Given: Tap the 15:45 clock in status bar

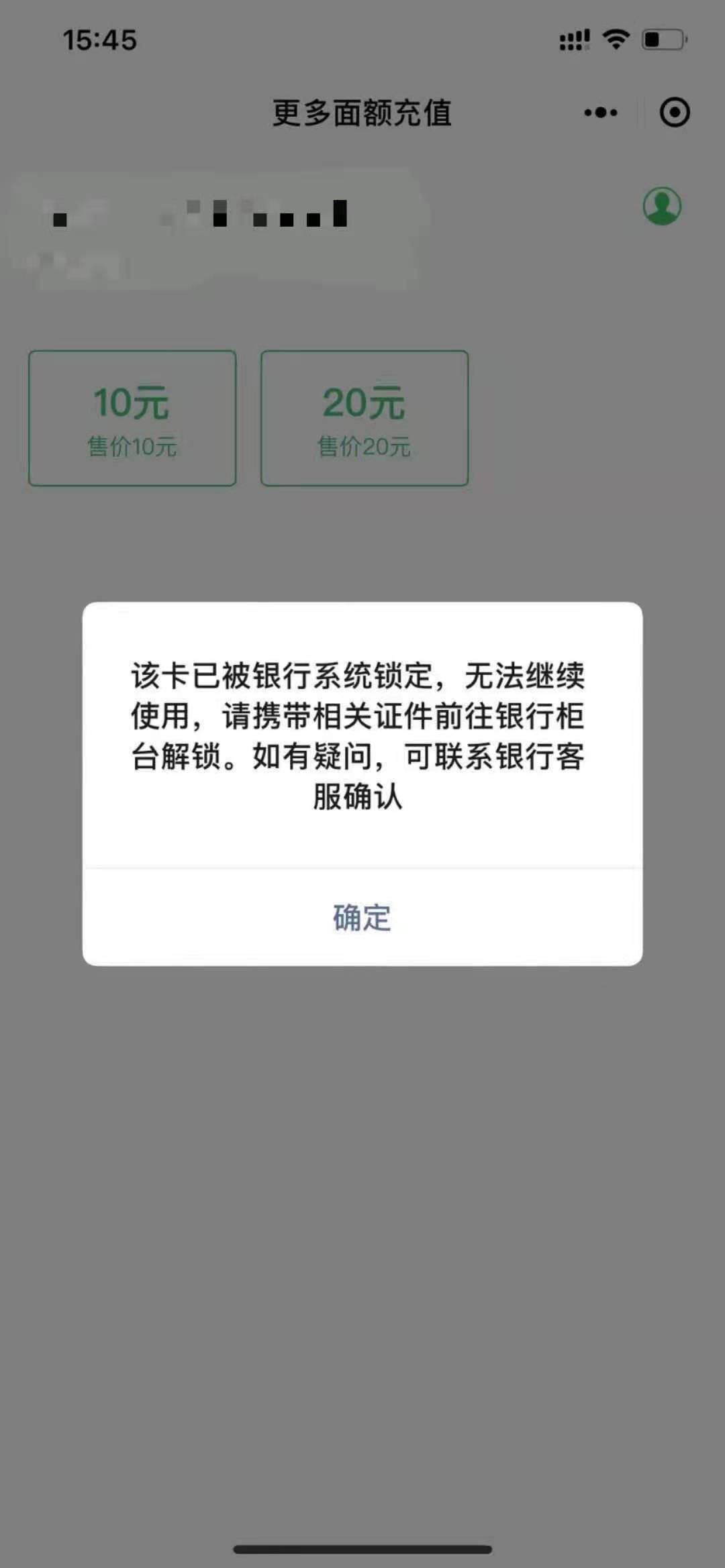Looking at the screenshot, I should point(99,40).
